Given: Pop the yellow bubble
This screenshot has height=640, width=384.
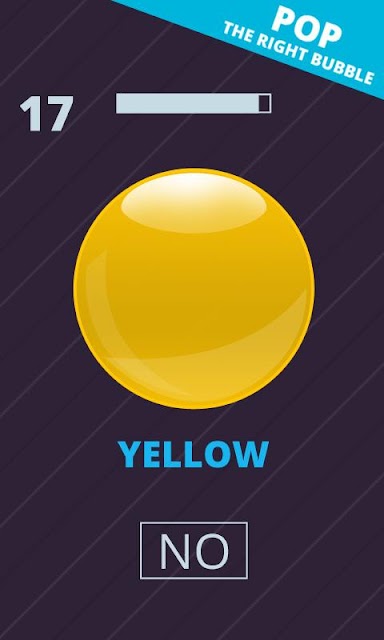Looking at the screenshot, I should pyautogui.click(x=194, y=288).
